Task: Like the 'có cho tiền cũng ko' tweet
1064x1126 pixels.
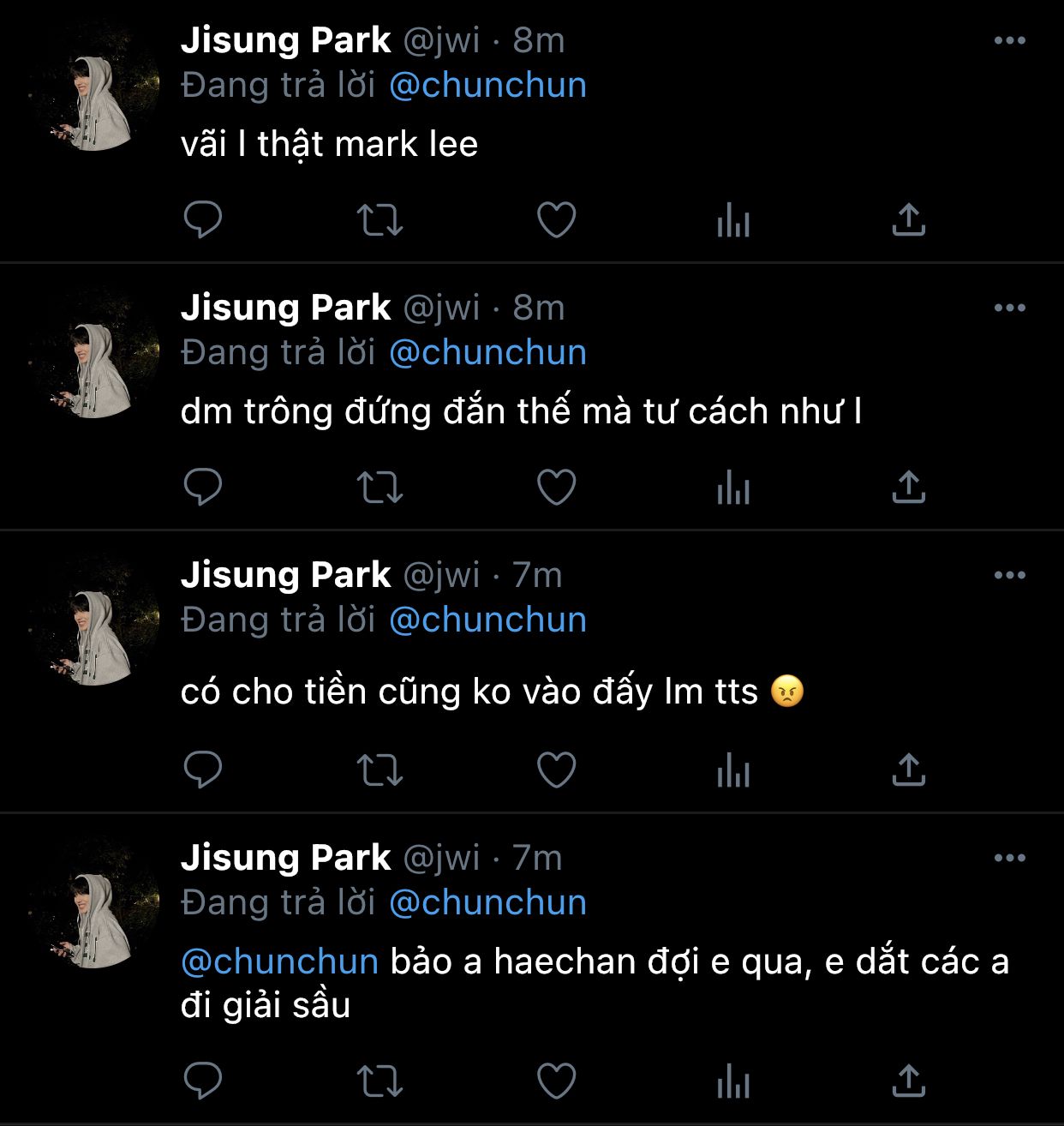Action: pyautogui.click(x=556, y=770)
